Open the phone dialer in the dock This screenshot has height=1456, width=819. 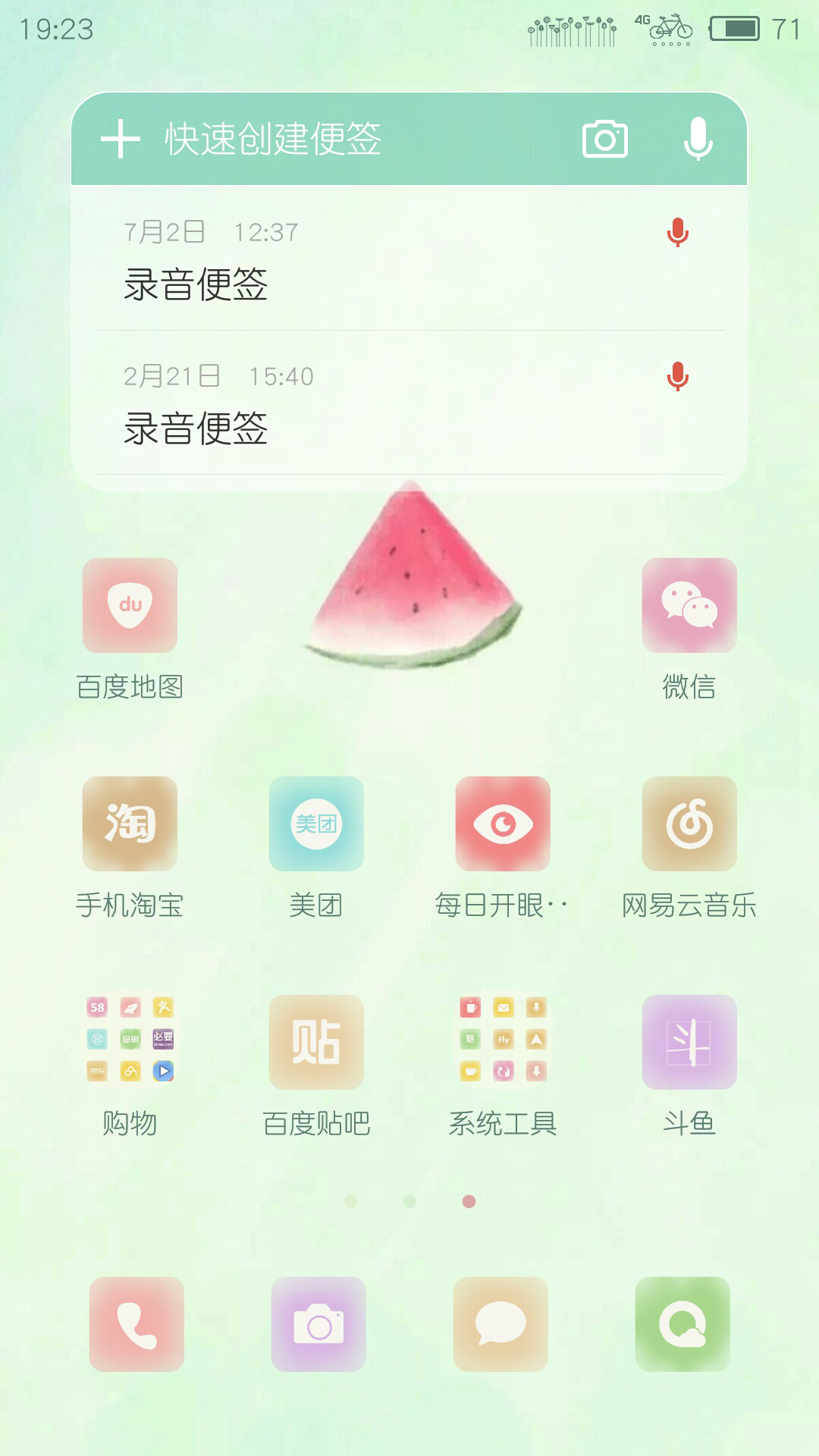pos(136,1324)
